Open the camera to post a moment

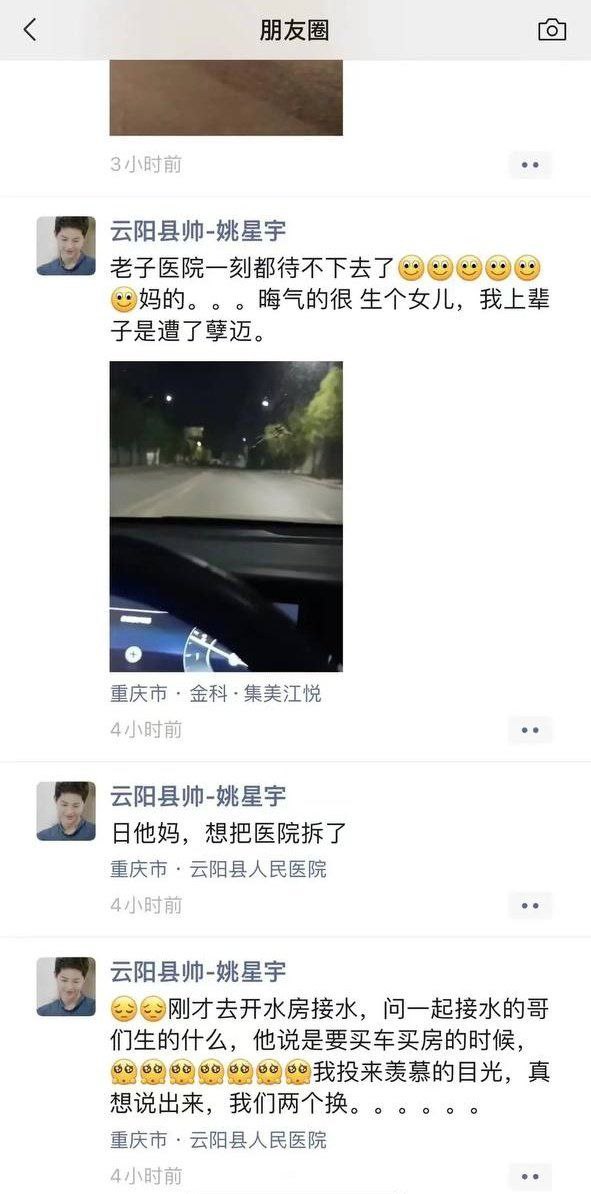tap(552, 30)
